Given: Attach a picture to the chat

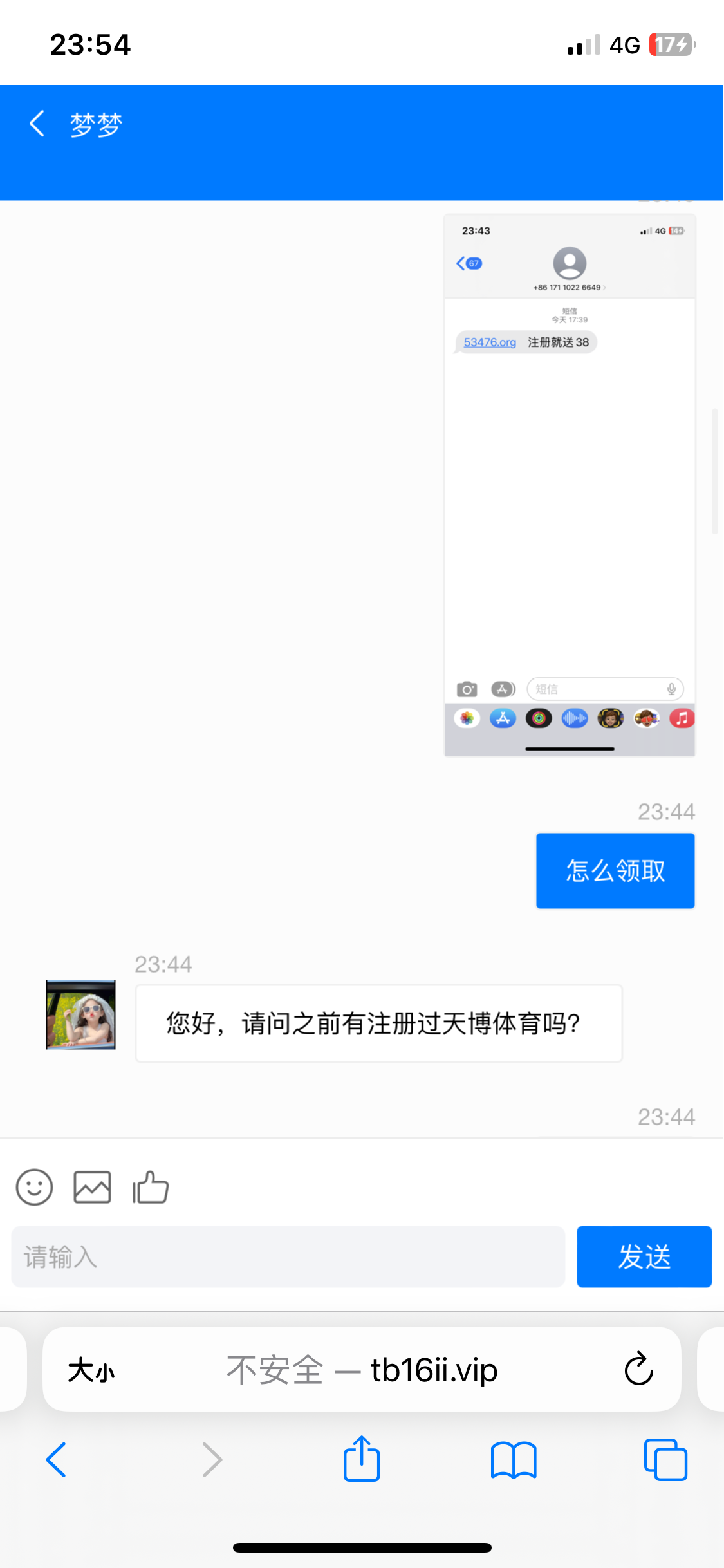Looking at the screenshot, I should click(92, 1187).
